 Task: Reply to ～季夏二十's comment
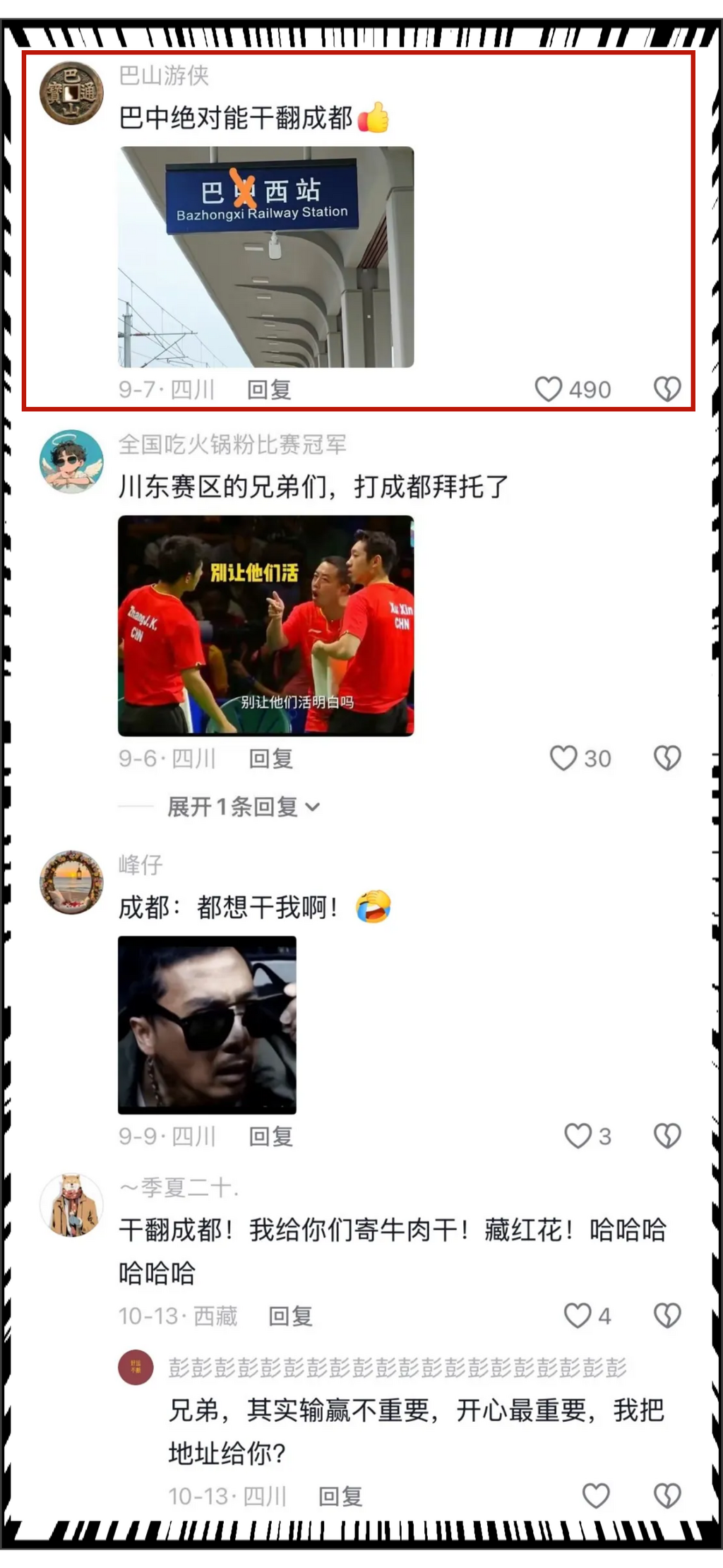290,1316
